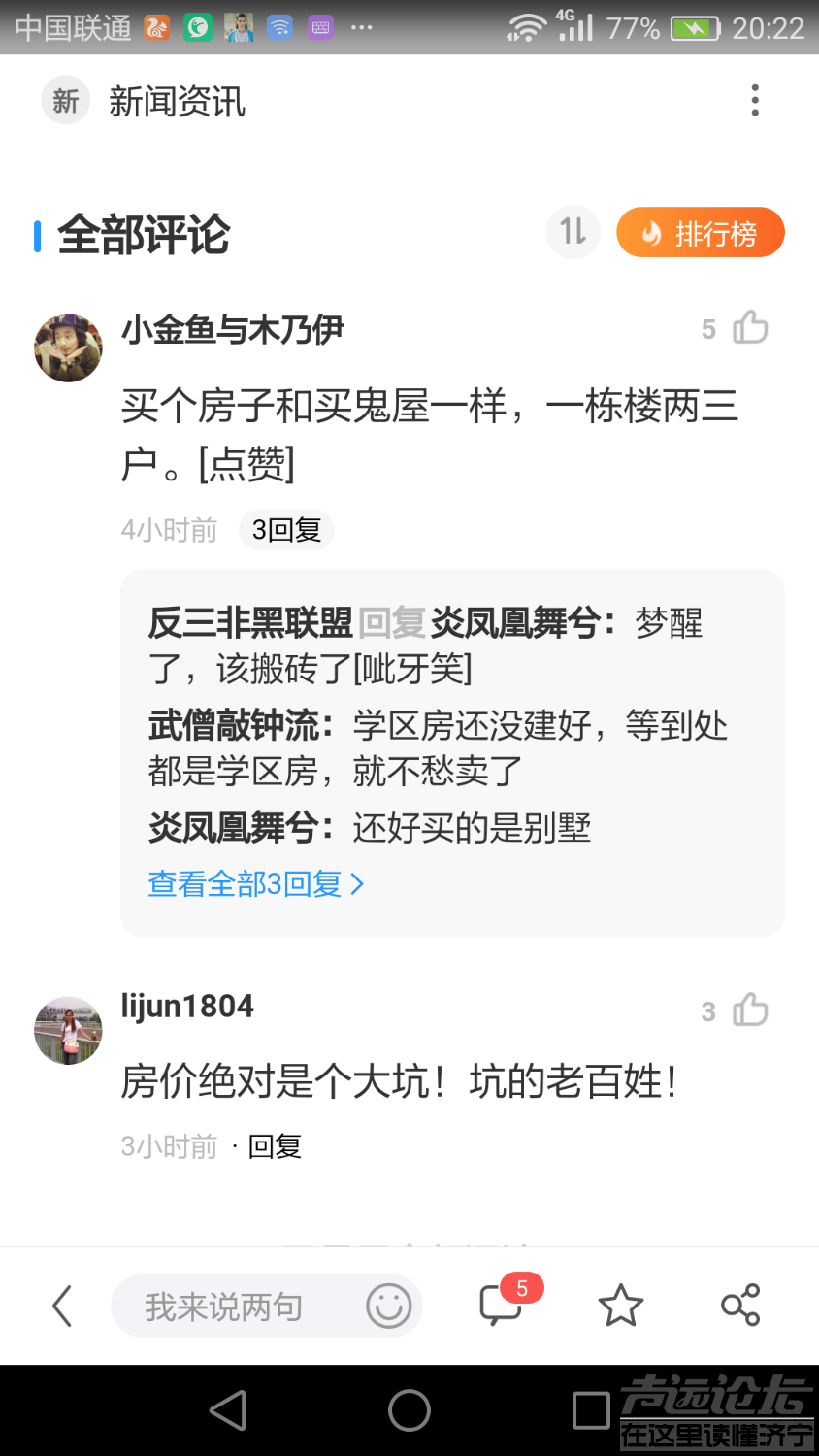Star the article to favorite it
Viewport: 819px width, 1456px height.
tap(620, 1306)
